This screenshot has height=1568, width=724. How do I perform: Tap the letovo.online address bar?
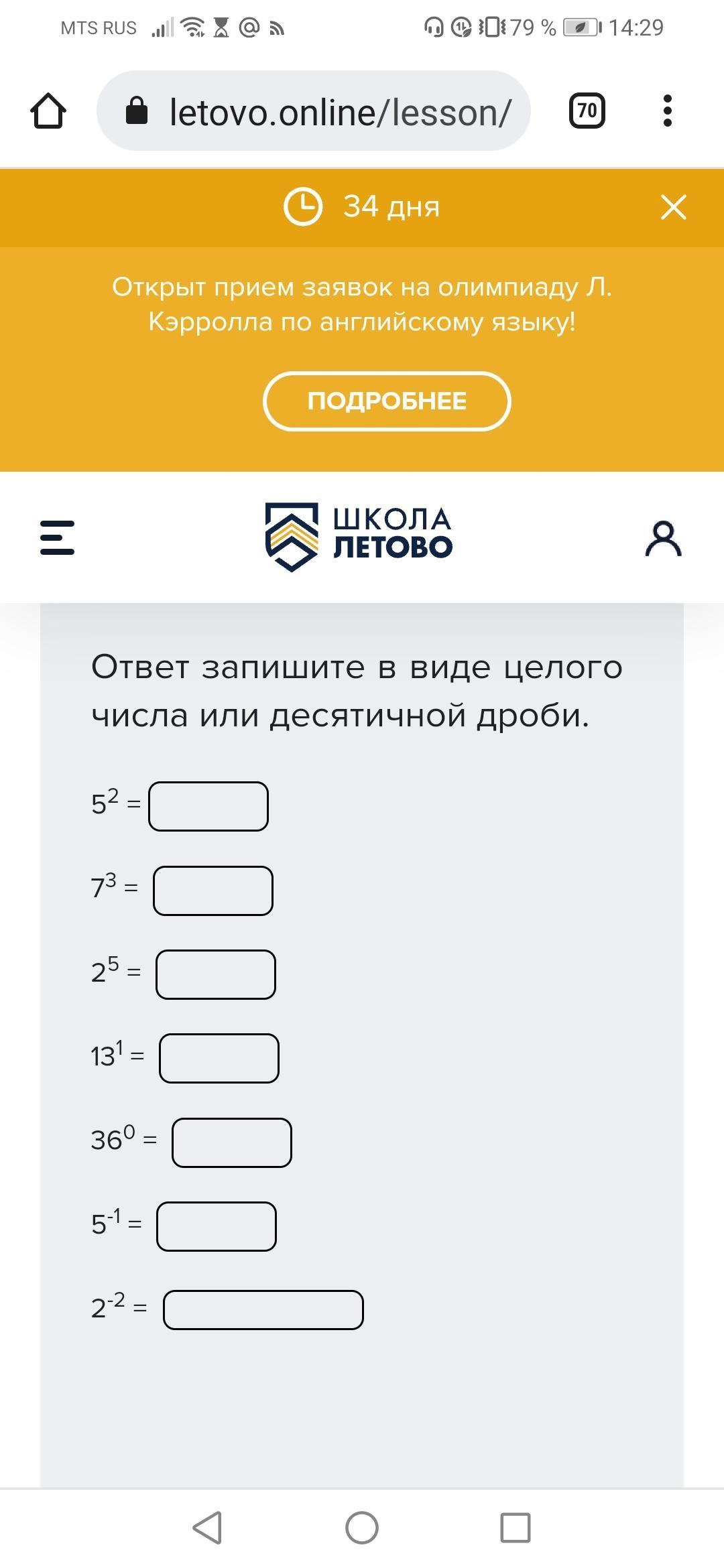coord(314,111)
